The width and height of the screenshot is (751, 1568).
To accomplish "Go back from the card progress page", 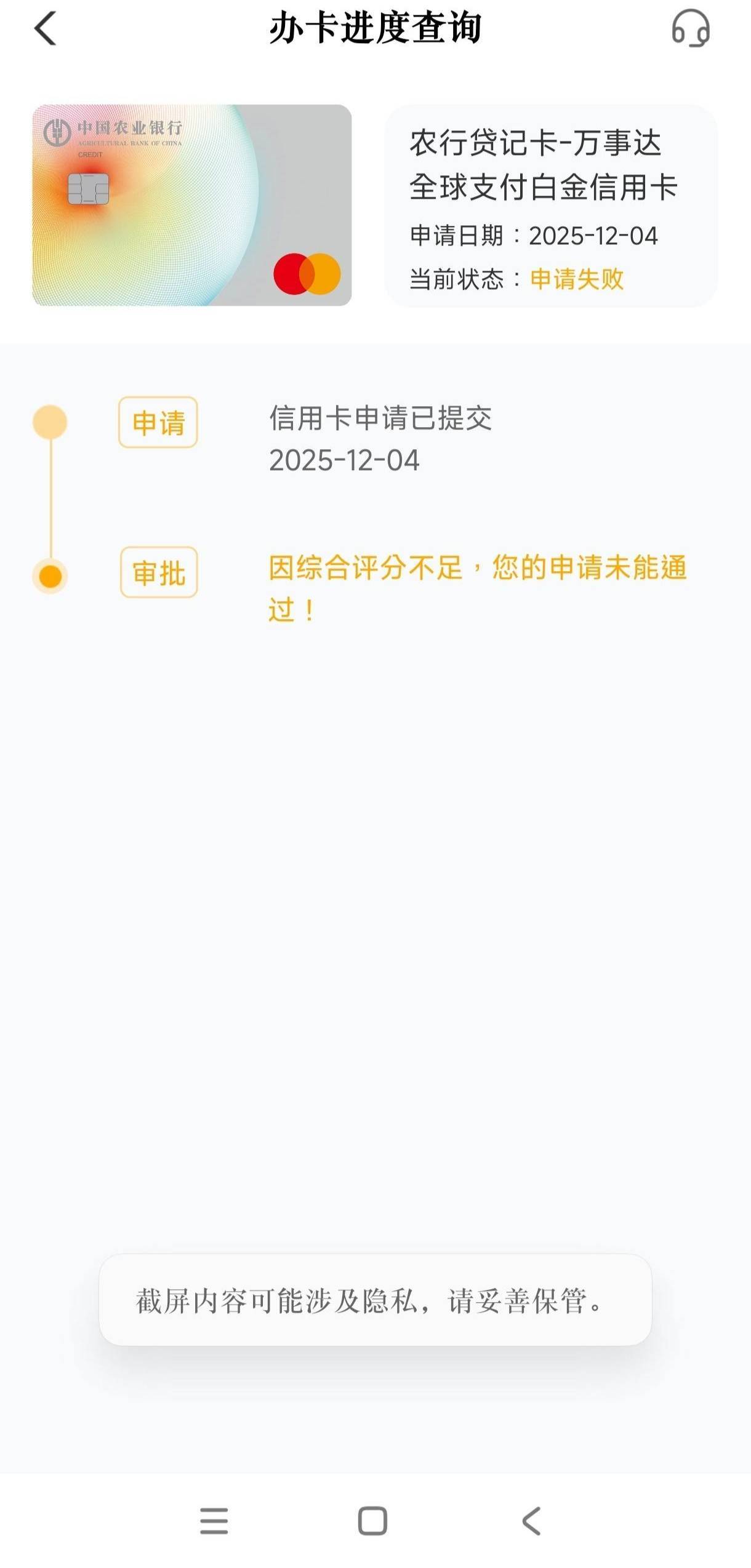I will click(x=45, y=28).
